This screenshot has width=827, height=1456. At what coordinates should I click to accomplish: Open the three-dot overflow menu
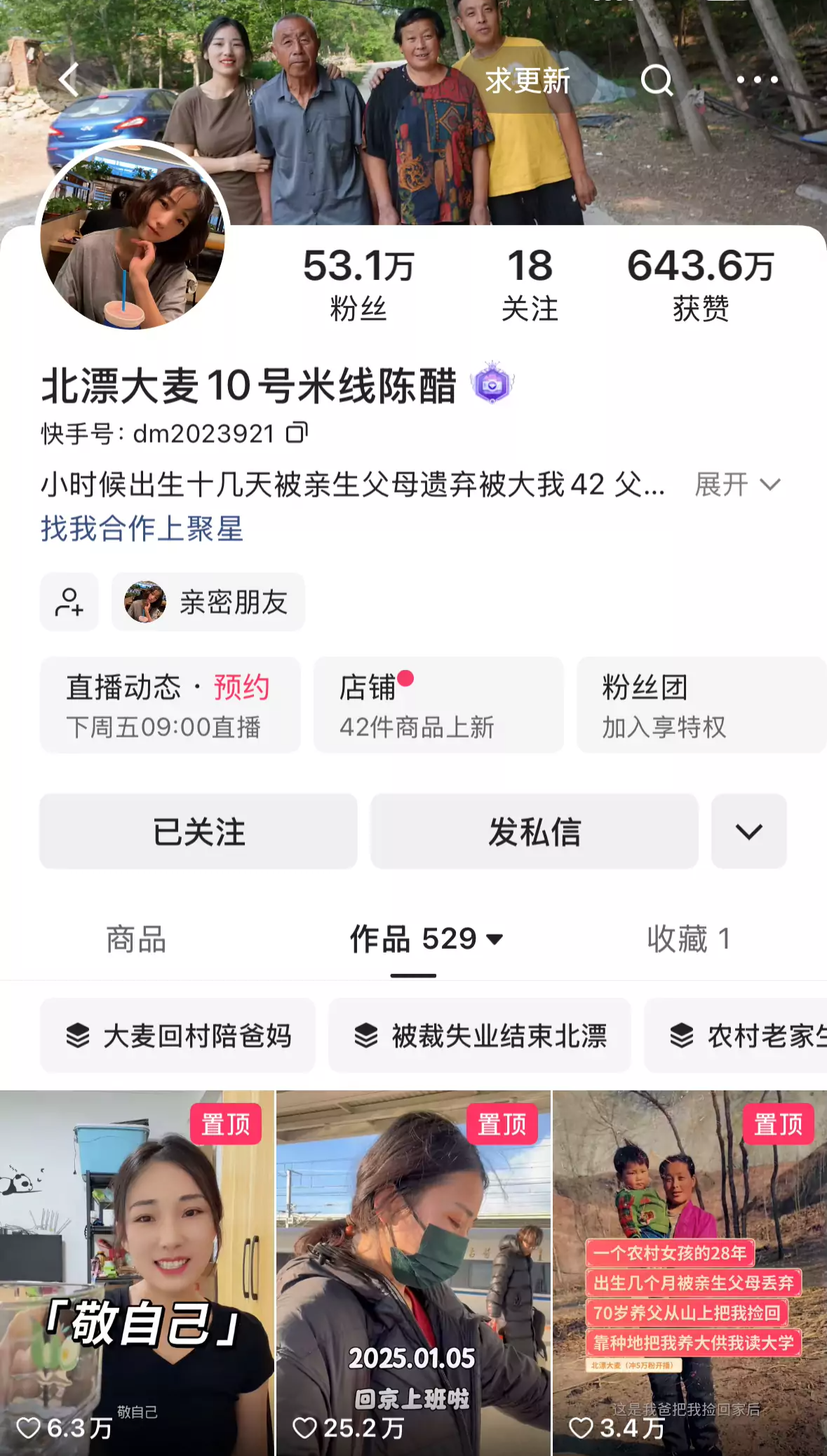click(x=757, y=80)
